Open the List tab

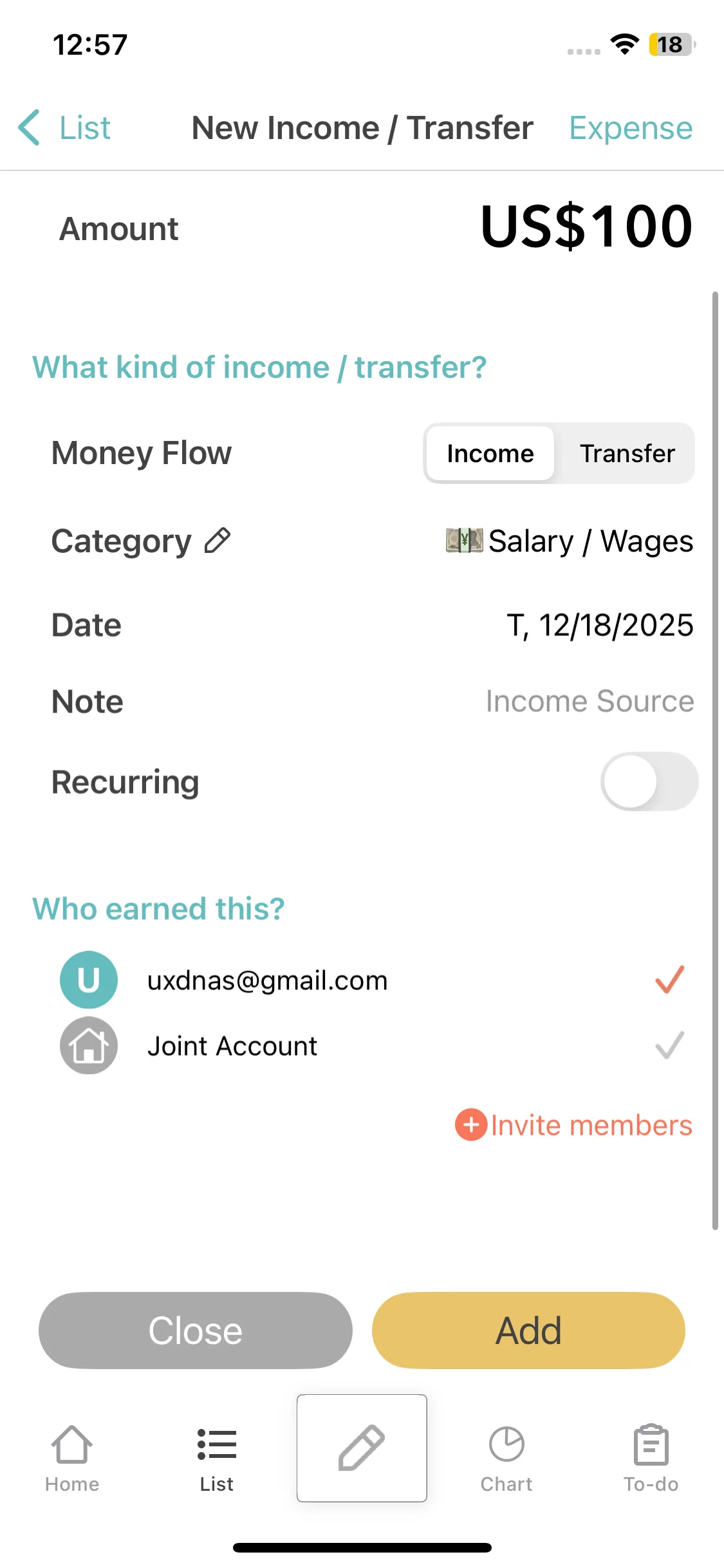click(217, 1458)
